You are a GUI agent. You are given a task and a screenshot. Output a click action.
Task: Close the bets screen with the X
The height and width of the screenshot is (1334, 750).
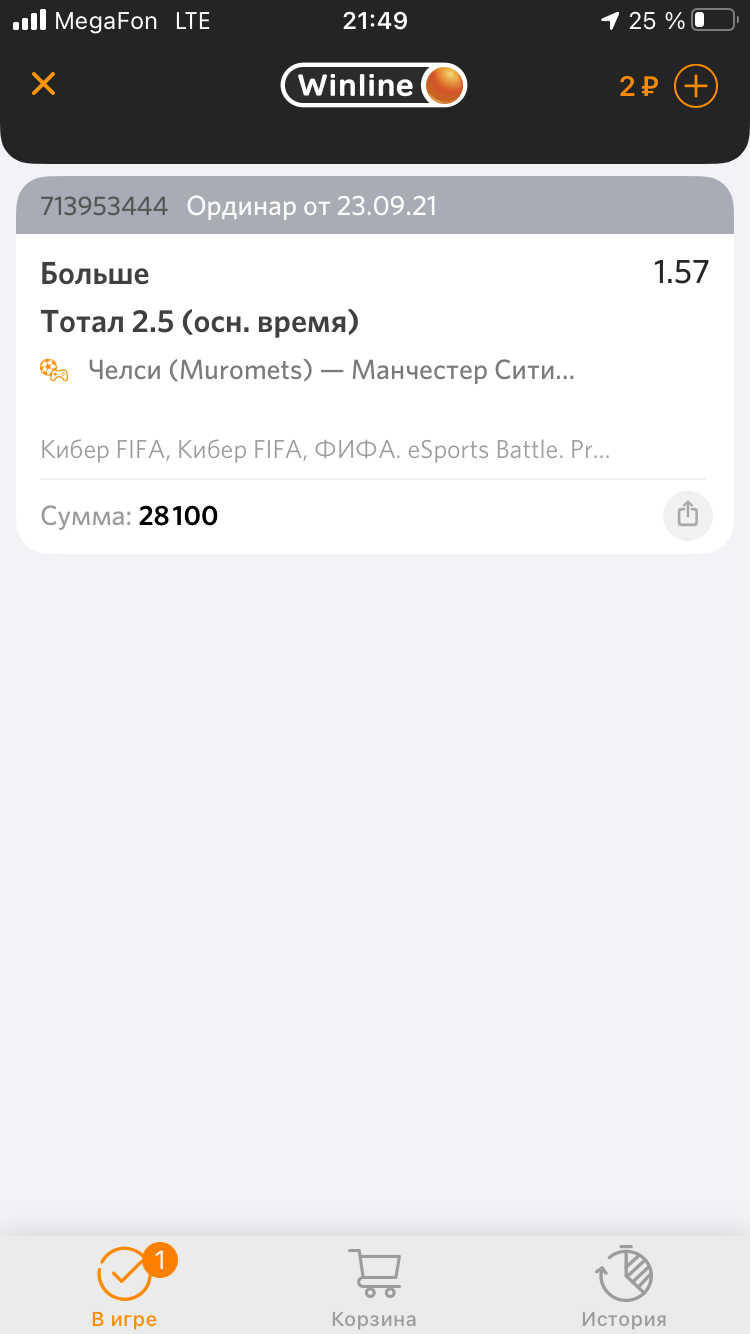(x=43, y=84)
